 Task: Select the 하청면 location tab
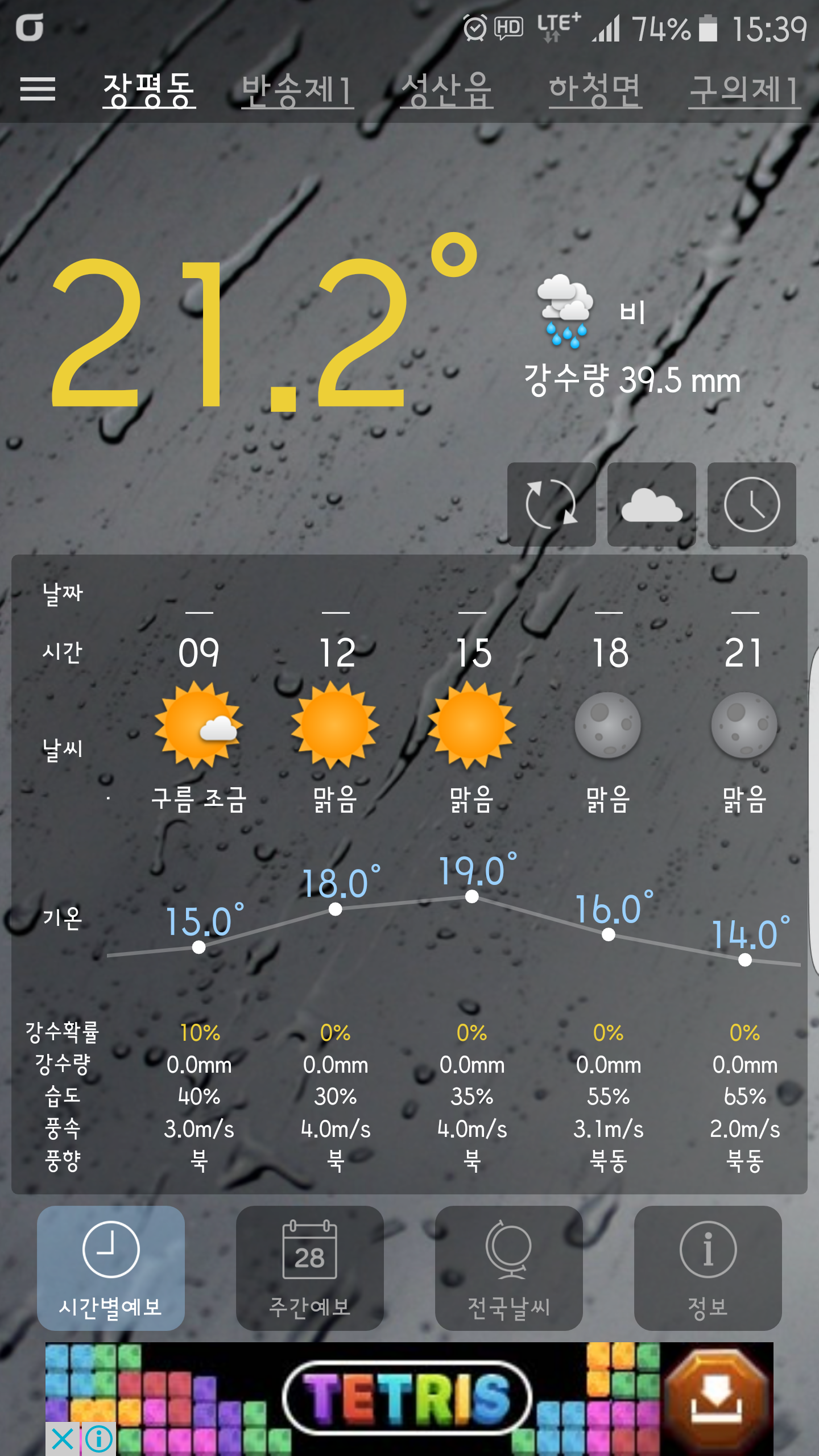[x=595, y=90]
